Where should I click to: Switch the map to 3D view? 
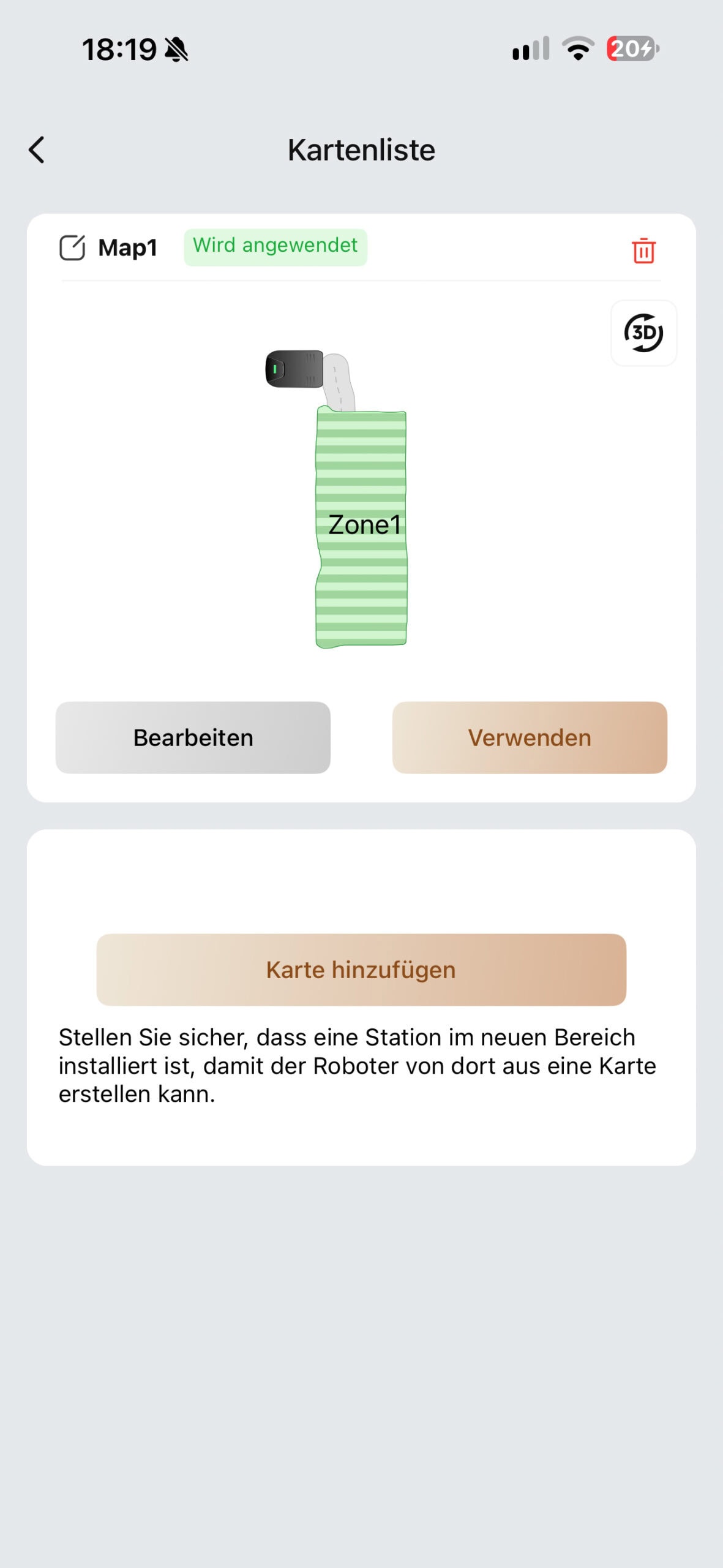point(643,333)
